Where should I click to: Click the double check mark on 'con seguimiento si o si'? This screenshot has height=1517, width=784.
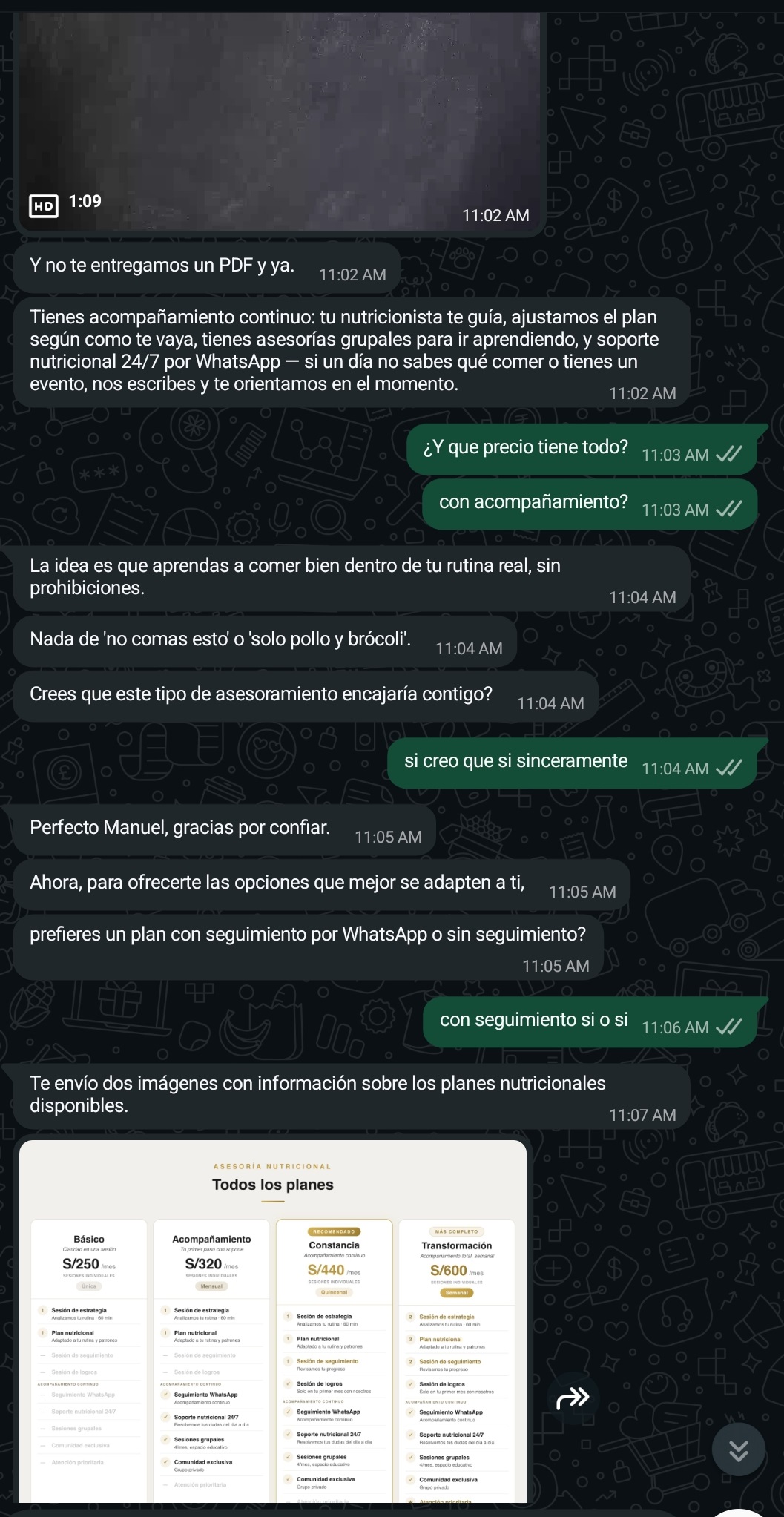(x=731, y=1028)
